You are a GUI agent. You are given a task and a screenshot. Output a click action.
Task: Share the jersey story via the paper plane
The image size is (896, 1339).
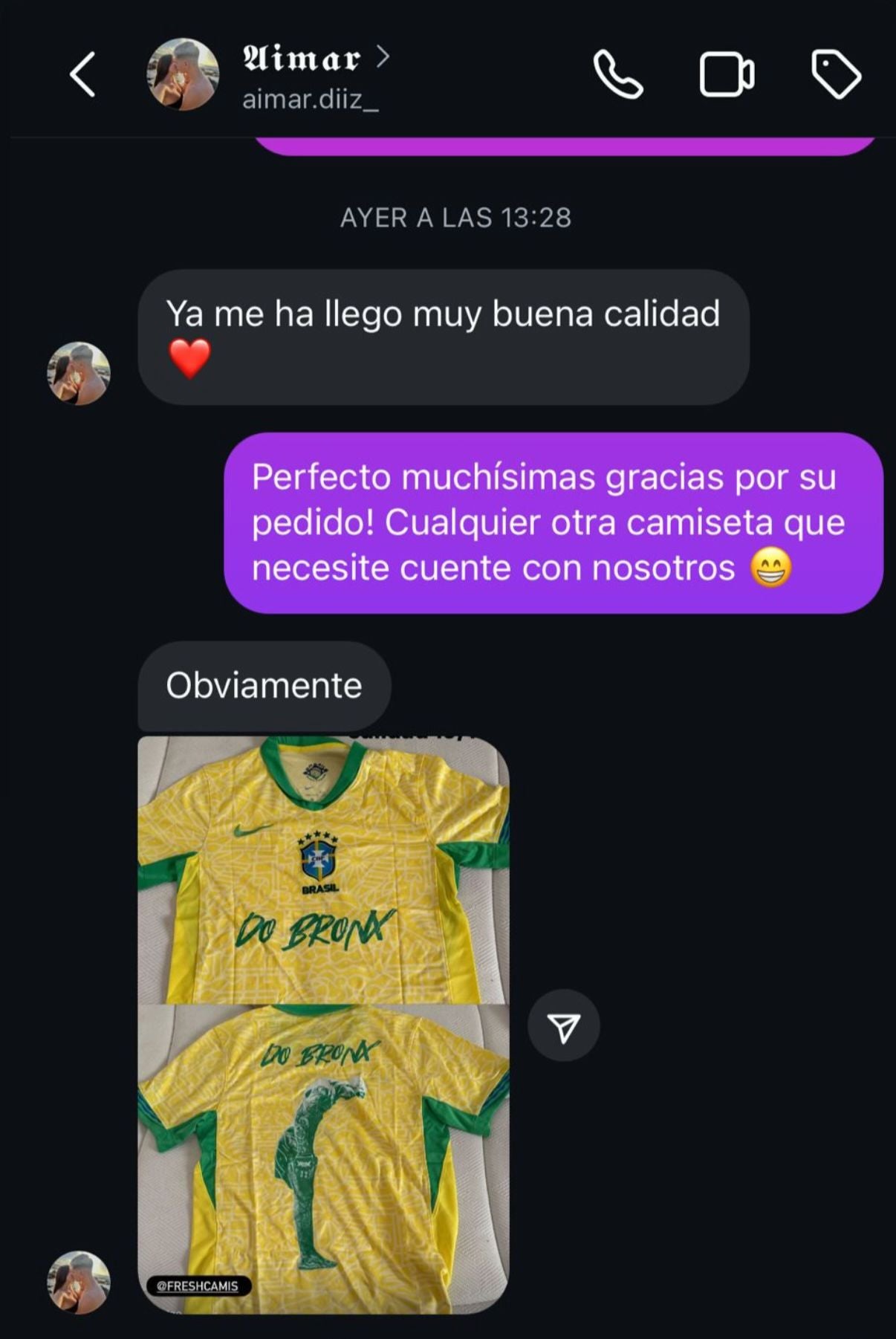(563, 1026)
